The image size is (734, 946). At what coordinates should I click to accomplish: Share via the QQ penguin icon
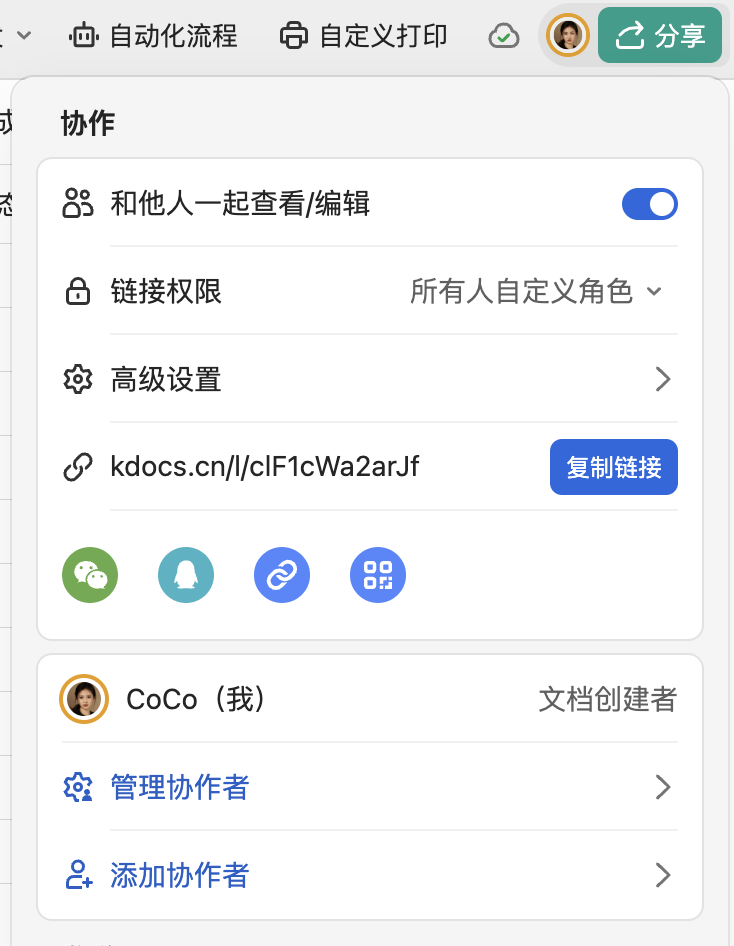pos(186,575)
